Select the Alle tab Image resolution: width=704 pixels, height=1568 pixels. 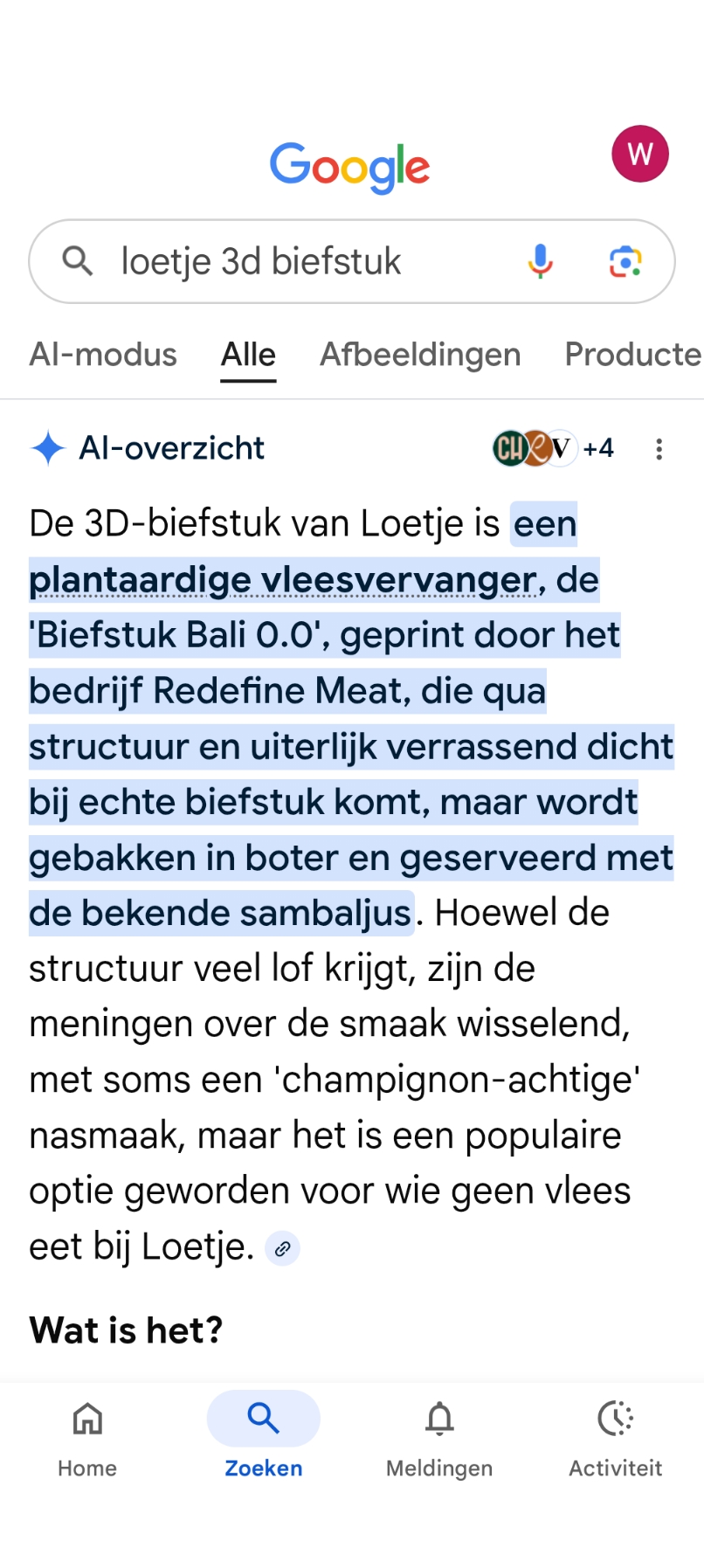[248, 355]
